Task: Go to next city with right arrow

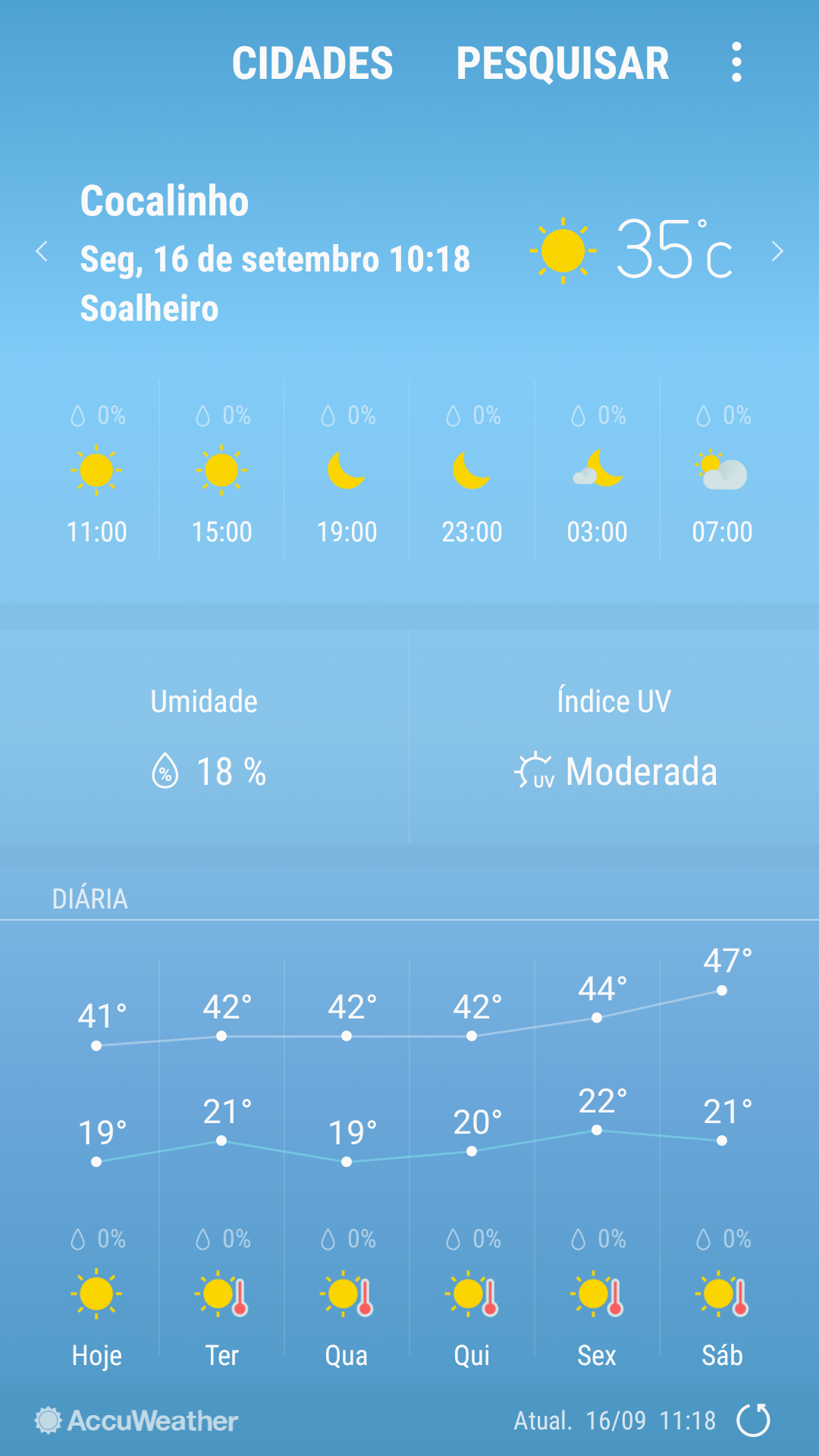Action: (777, 251)
